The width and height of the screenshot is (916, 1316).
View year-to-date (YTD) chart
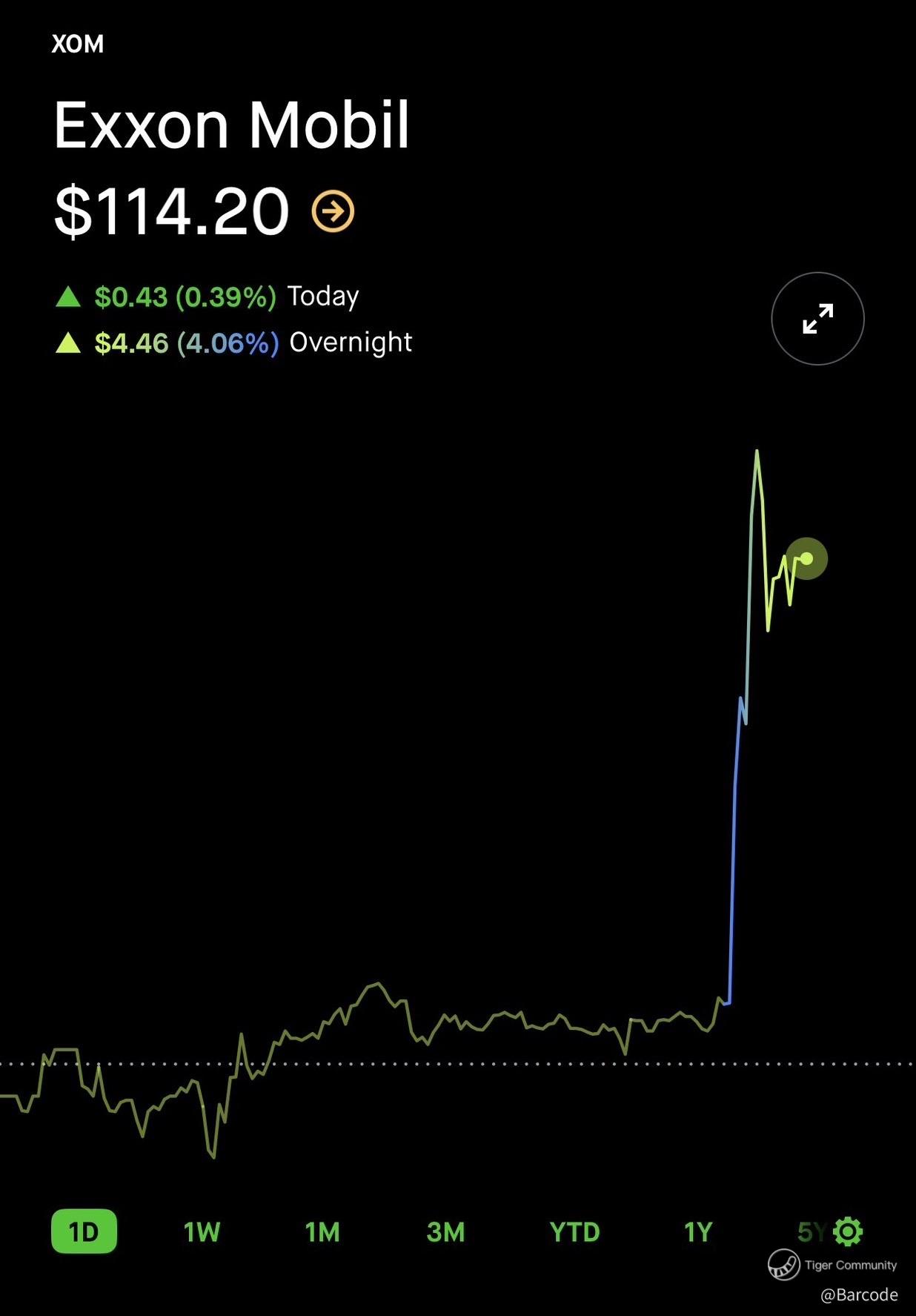(x=574, y=1232)
